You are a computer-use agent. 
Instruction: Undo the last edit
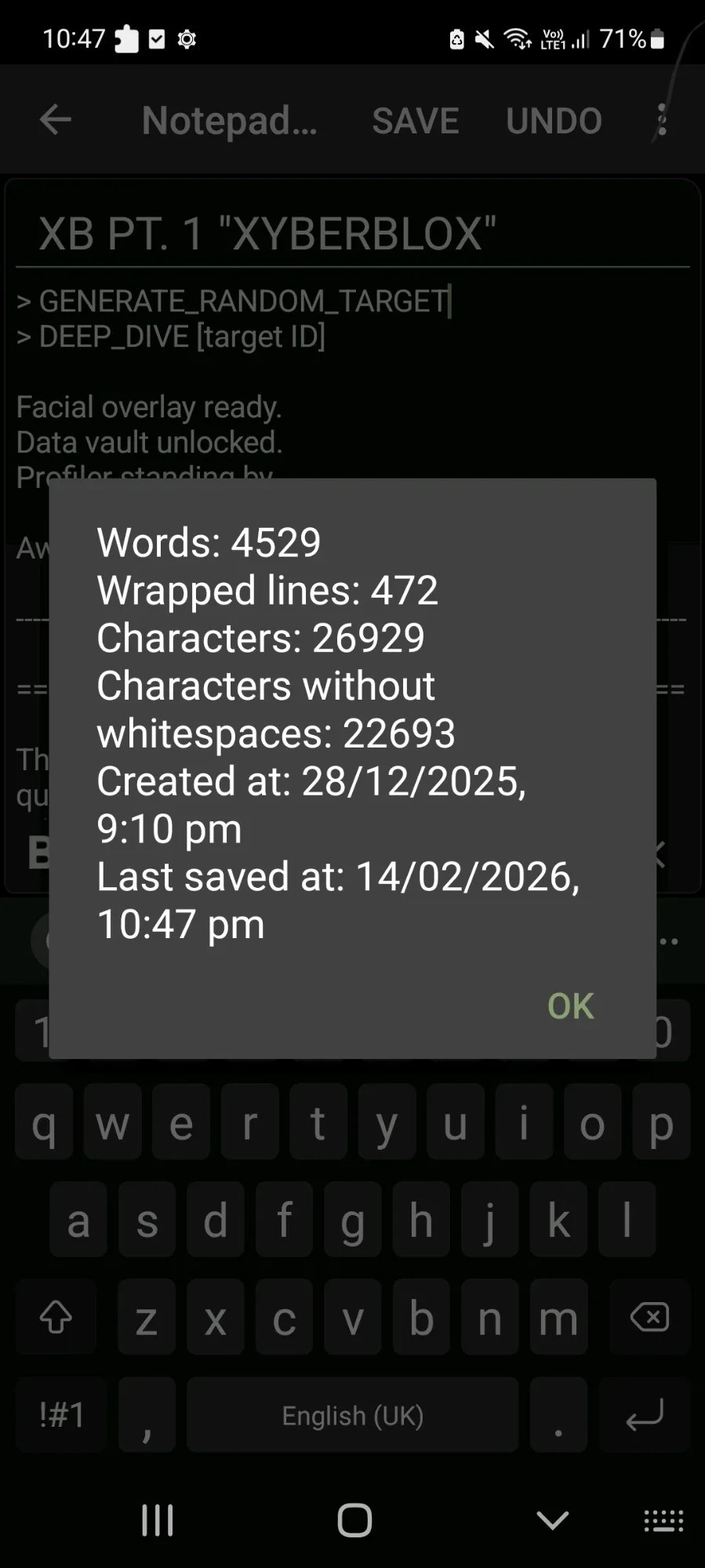coord(554,121)
